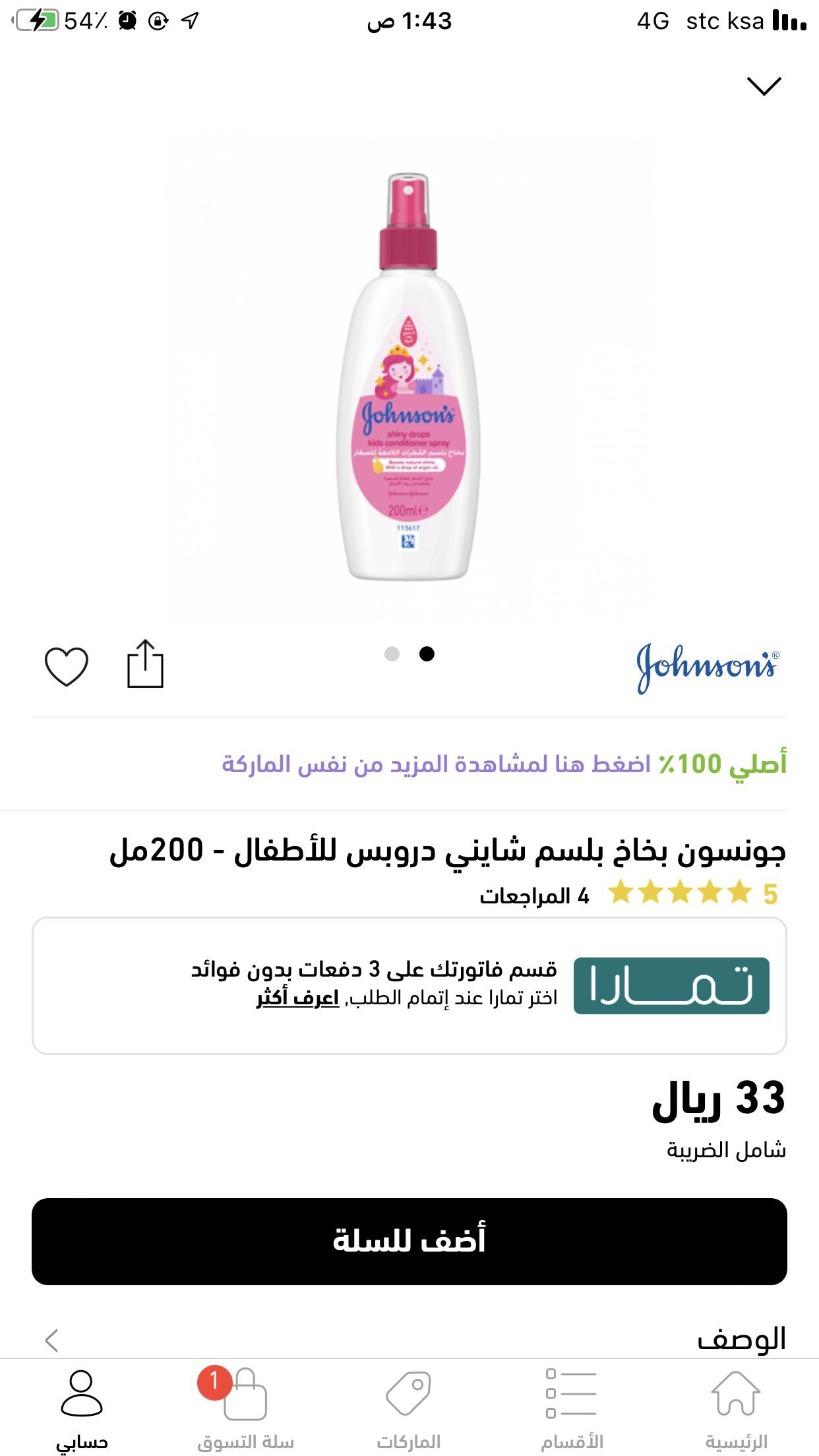Screen dimensions: 819x1456
Task: Add product to favorites with the heart icon
Action: pos(66,666)
